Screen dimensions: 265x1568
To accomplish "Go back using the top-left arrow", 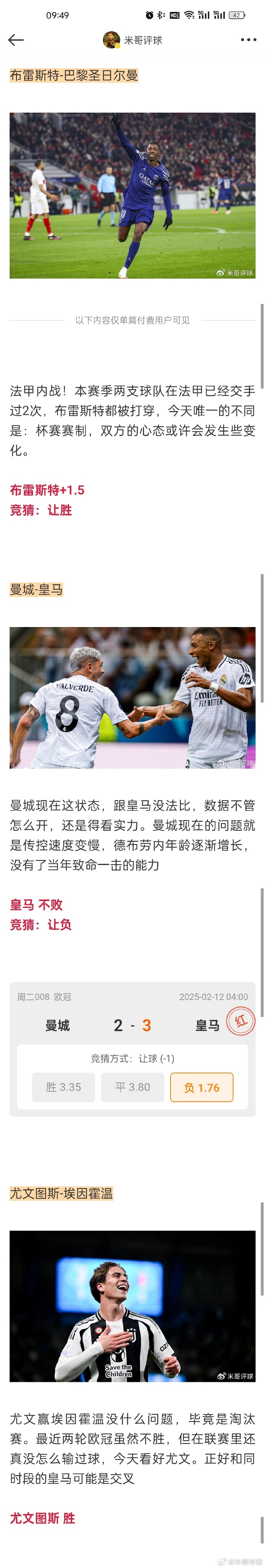I will pyautogui.click(x=16, y=40).
